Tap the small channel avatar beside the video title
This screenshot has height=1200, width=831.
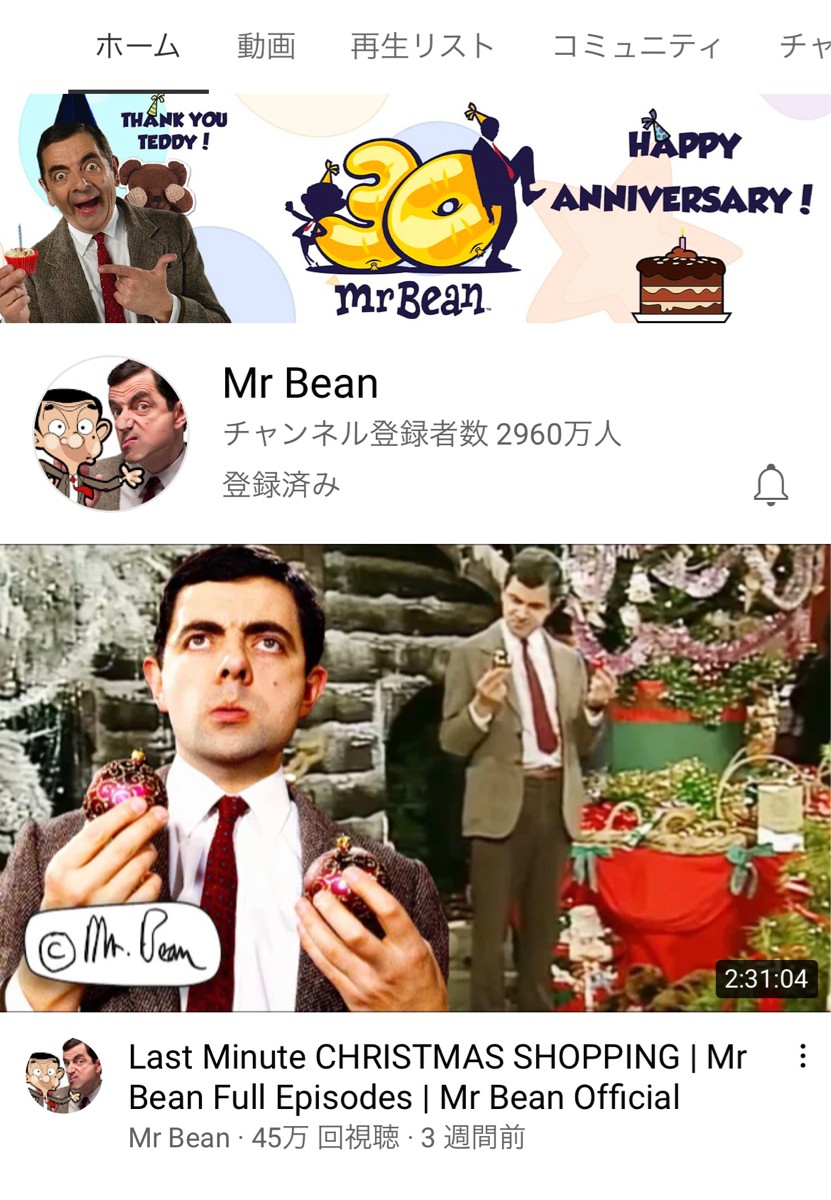point(63,1076)
